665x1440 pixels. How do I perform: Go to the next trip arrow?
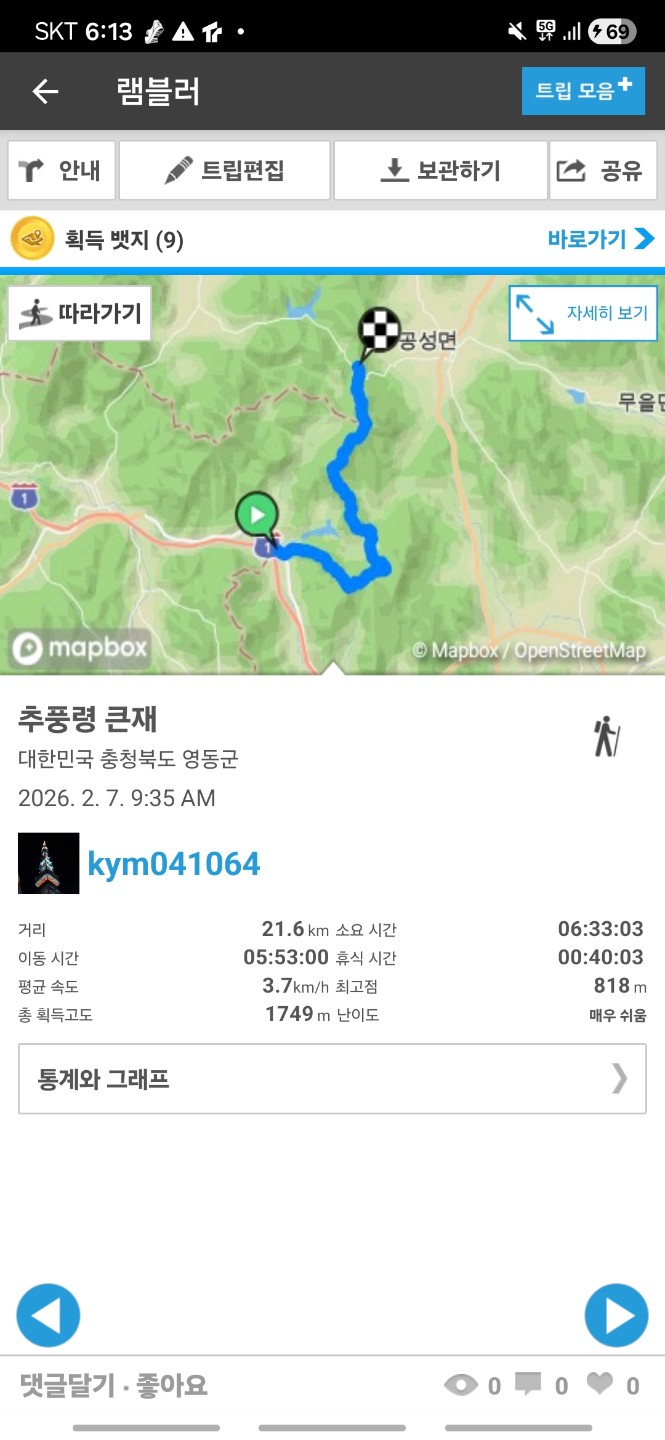(616, 1315)
